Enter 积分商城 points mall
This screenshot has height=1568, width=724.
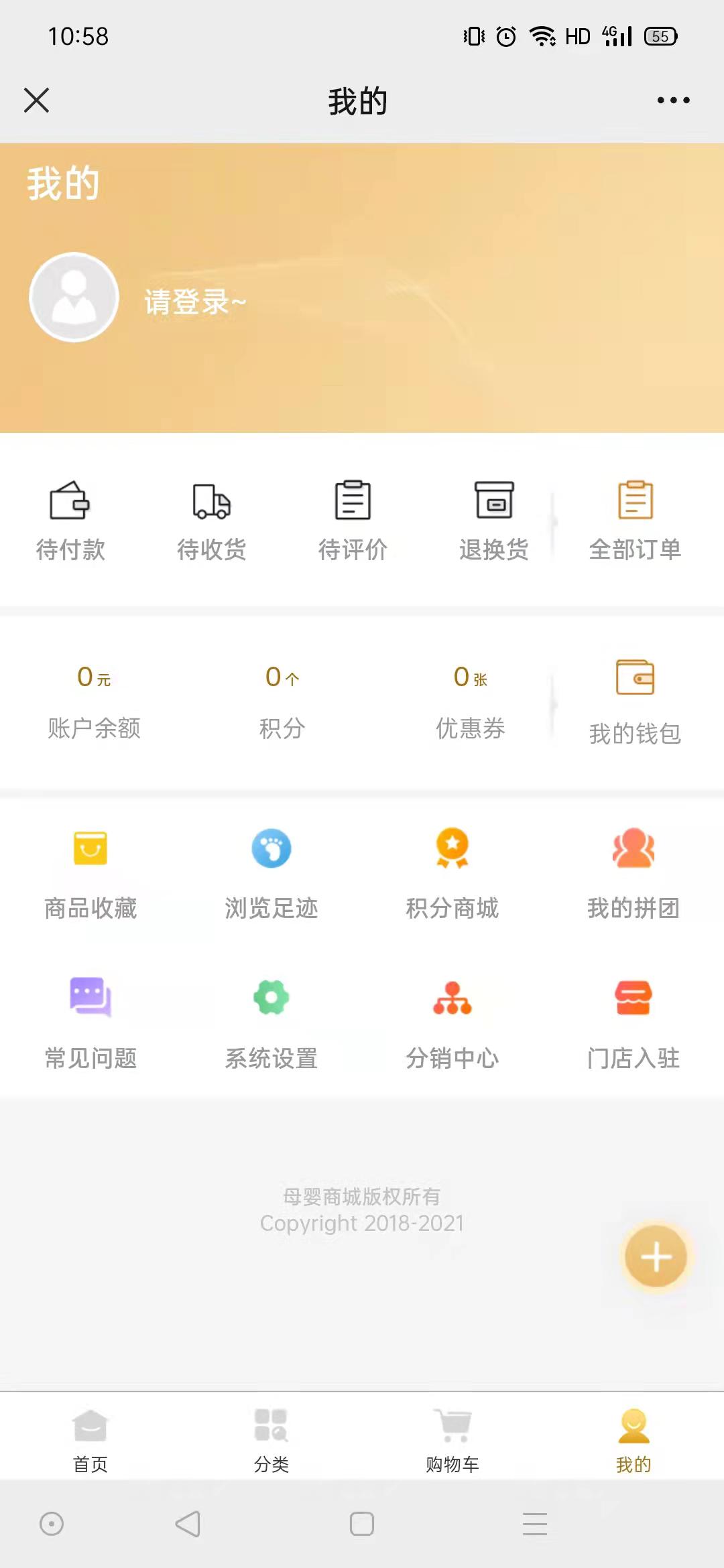452,875
